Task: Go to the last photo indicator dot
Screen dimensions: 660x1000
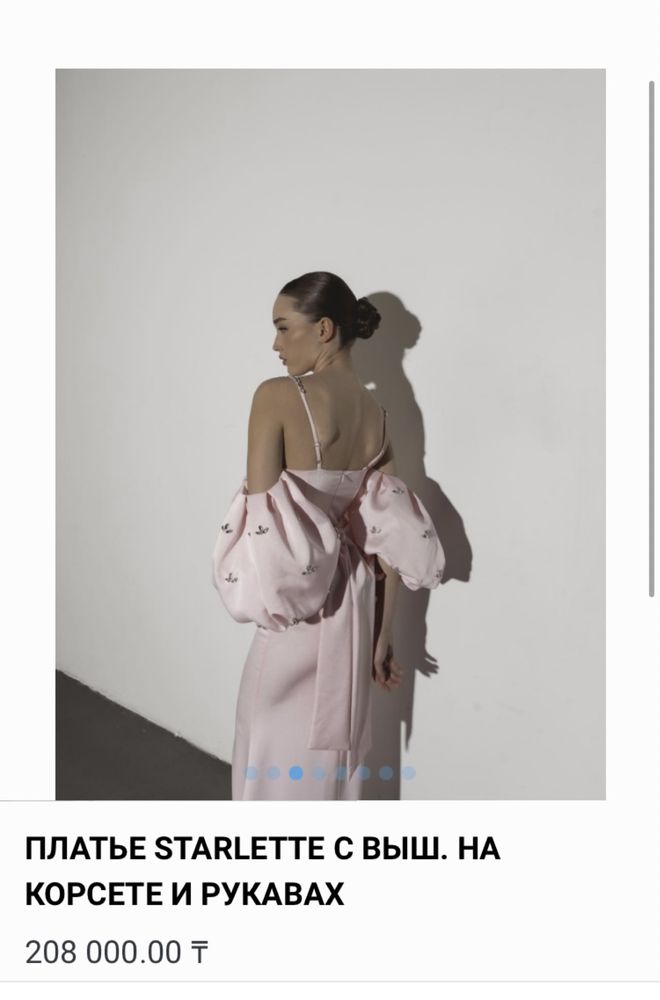Action: 409,773
